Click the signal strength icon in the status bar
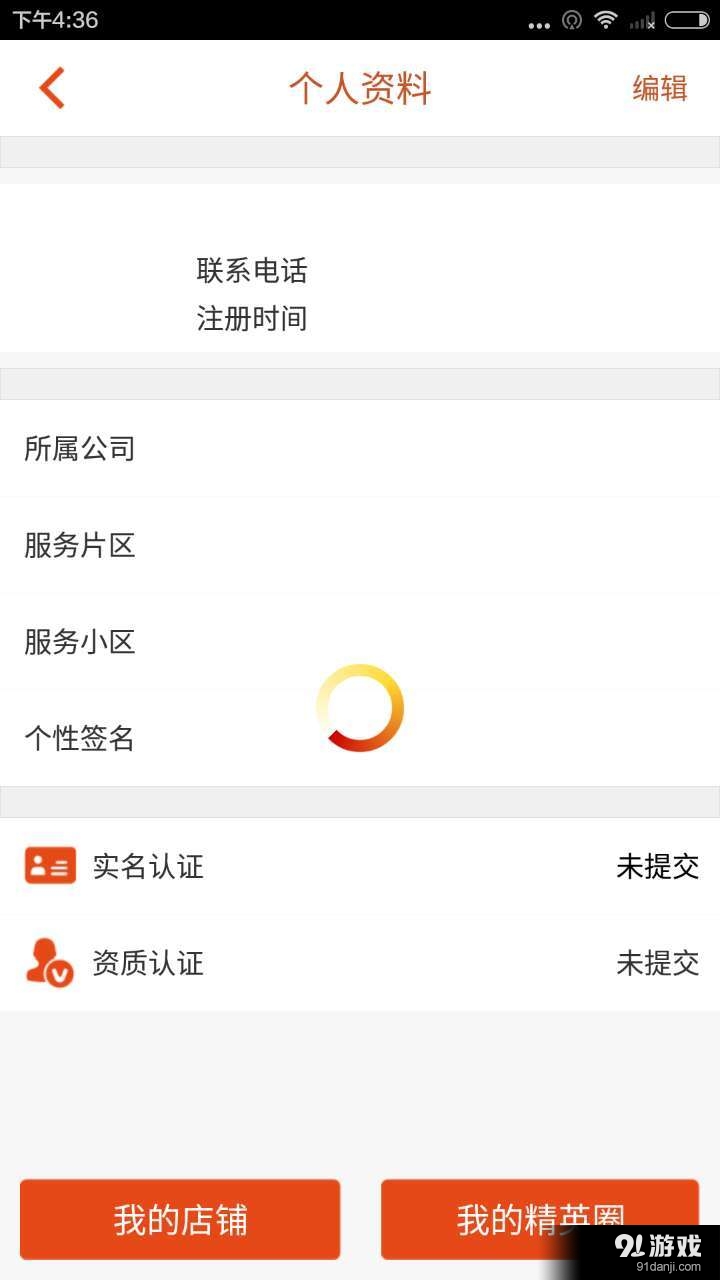 click(639, 20)
